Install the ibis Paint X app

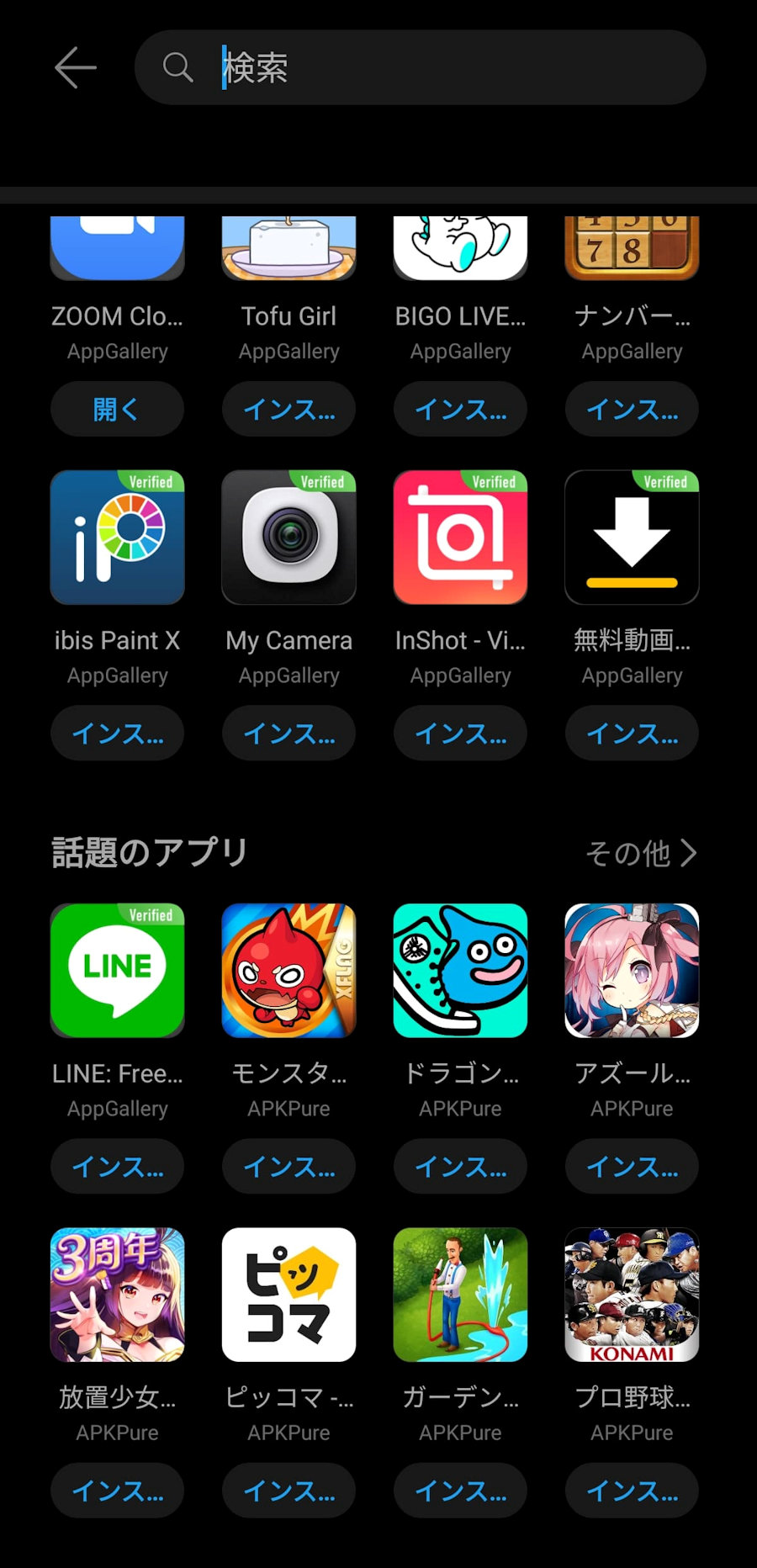[117, 734]
